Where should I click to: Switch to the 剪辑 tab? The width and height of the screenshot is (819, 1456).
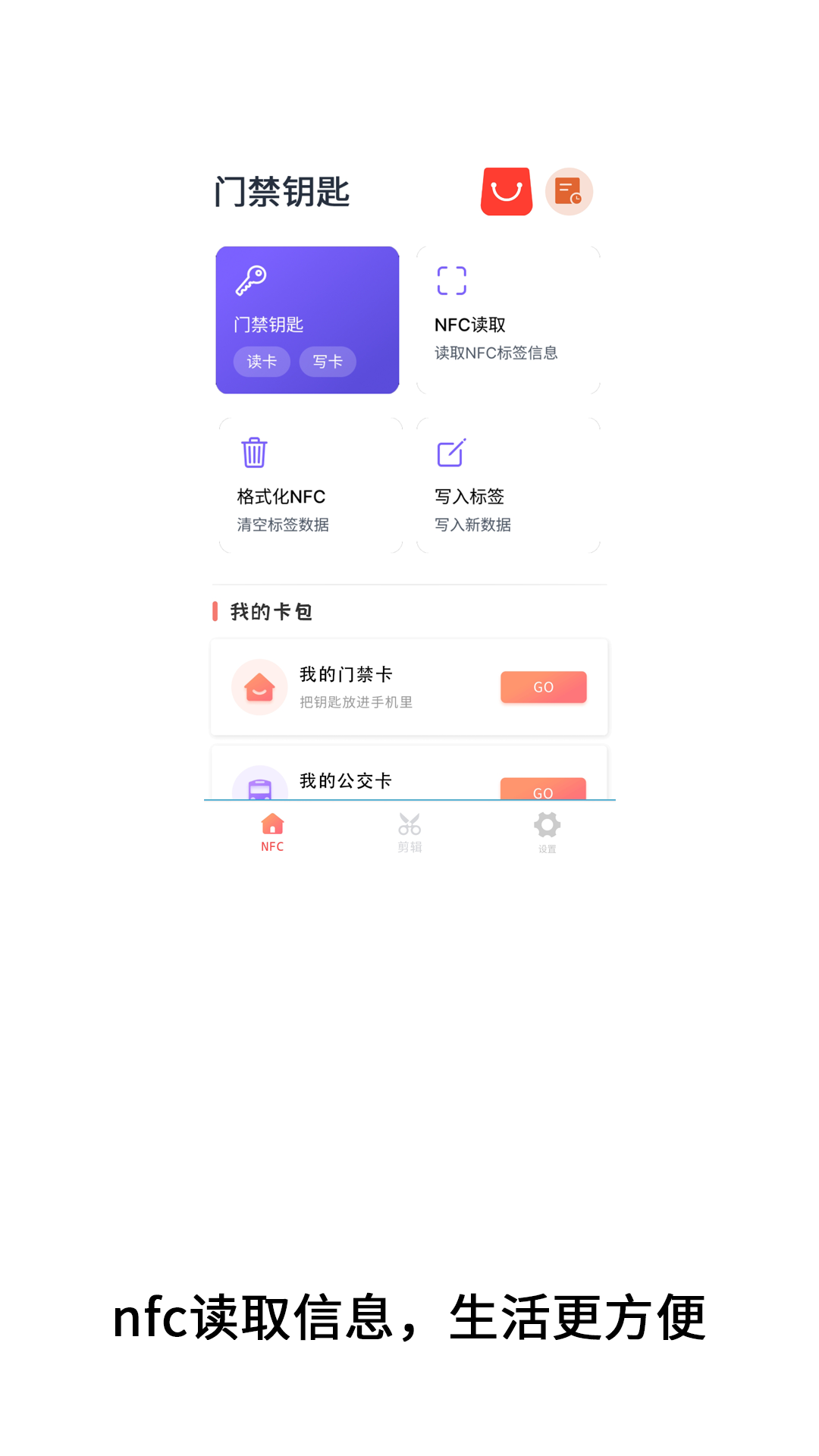(x=409, y=832)
